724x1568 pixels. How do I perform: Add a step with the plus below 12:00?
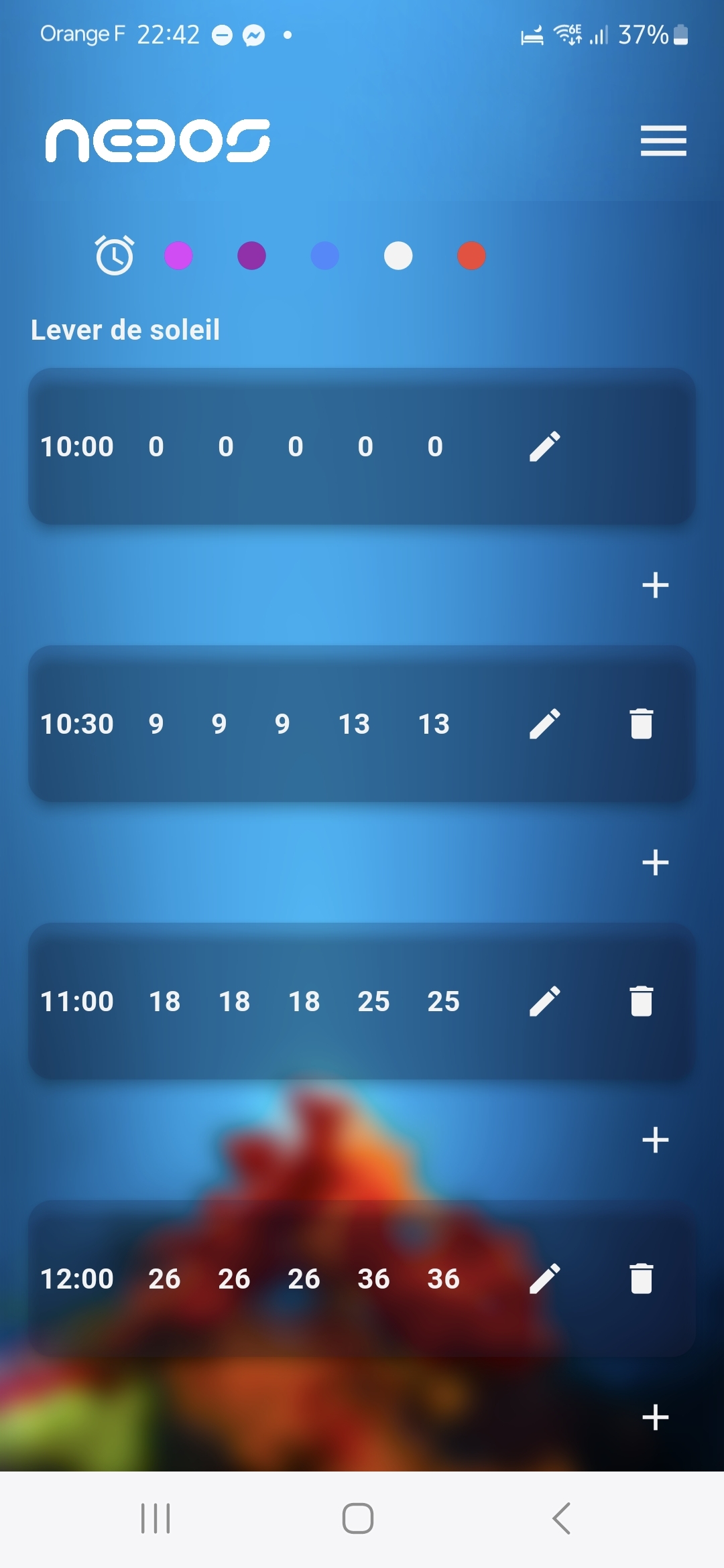655,1417
